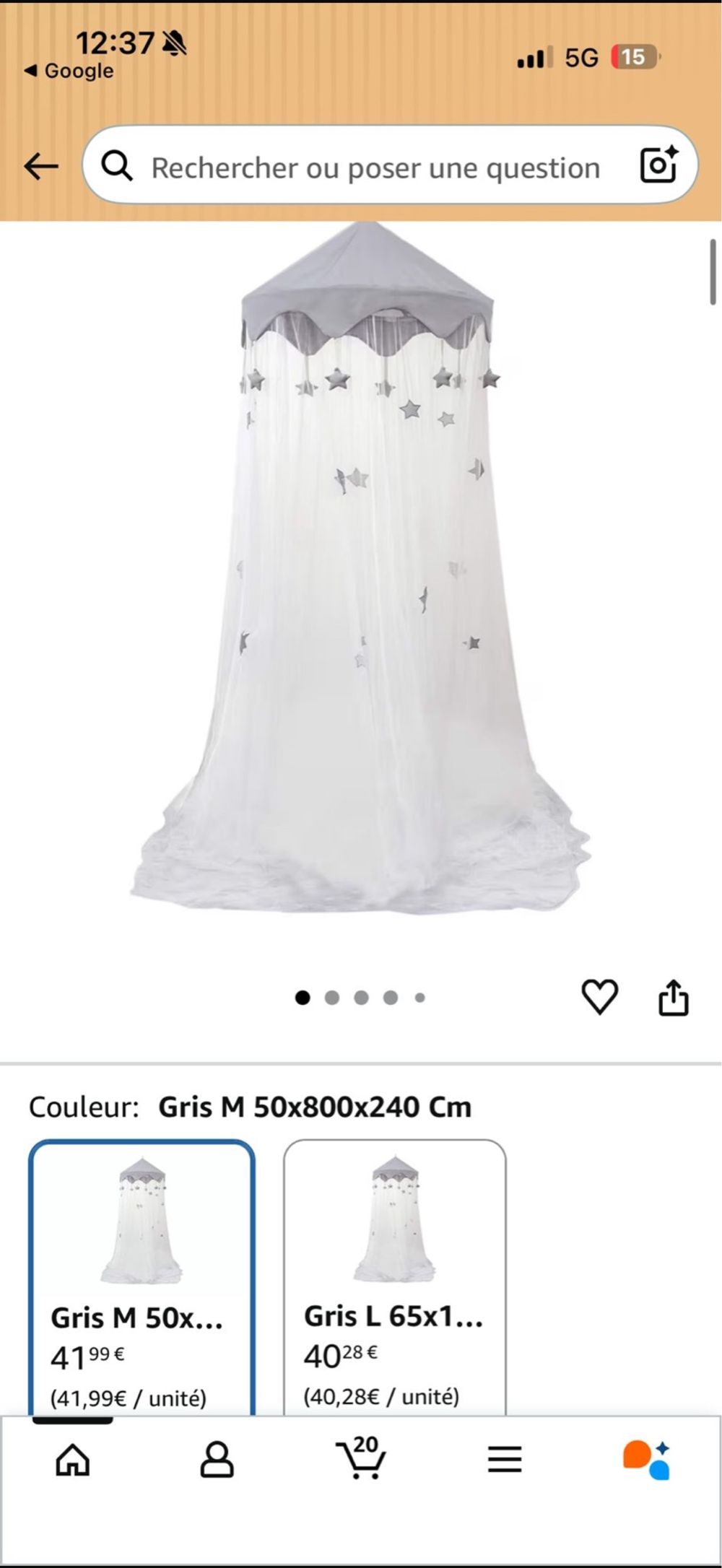This screenshot has height=1568, width=722.
Task: Open the cart with 20 items
Action: point(360,1457)
